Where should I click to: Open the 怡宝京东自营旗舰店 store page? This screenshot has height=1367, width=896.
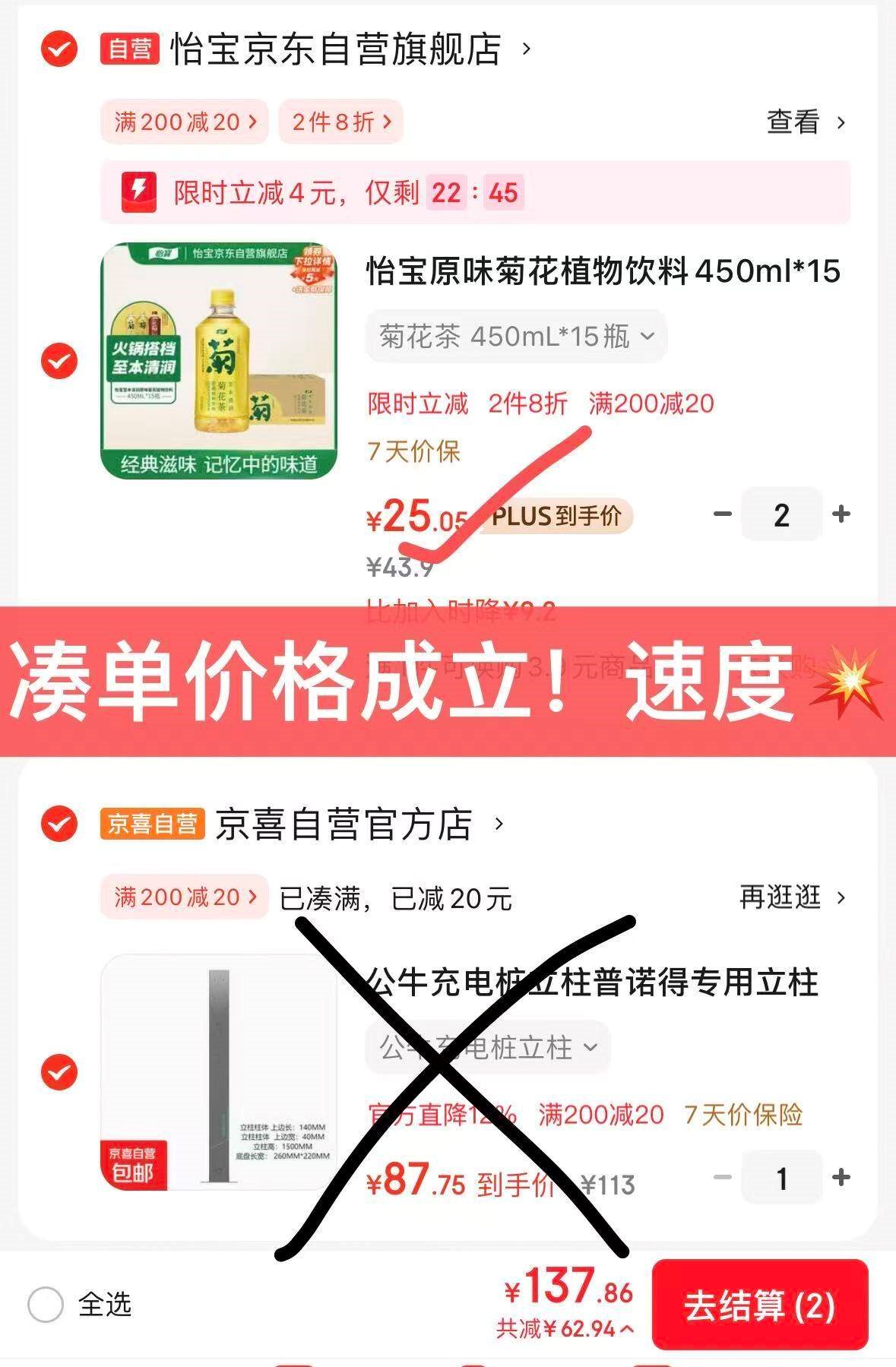(x=334, y=50)
